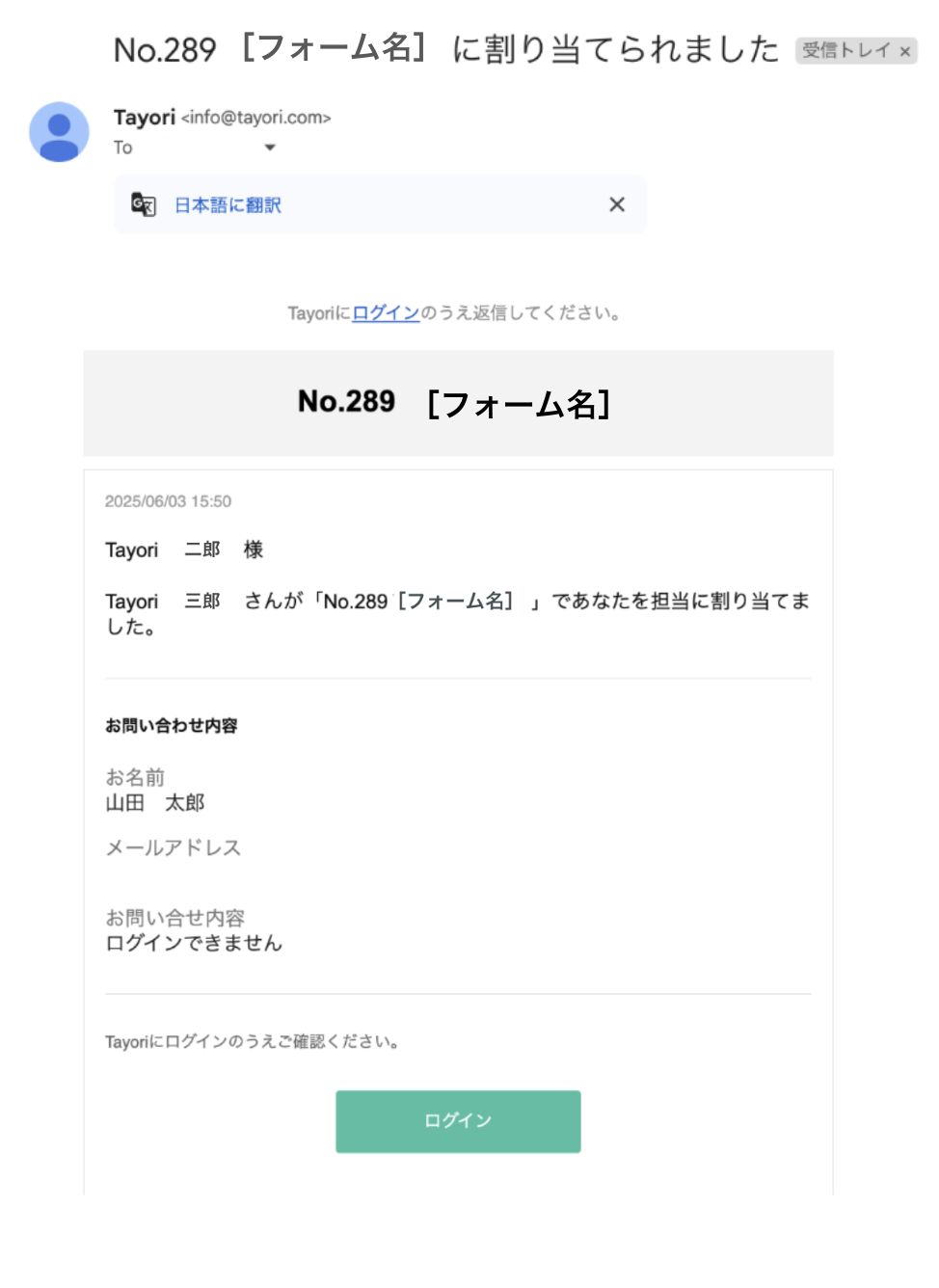
Task: Remove the 受信トレイ label
Action: pyautogui.click(x=904, y=51)
